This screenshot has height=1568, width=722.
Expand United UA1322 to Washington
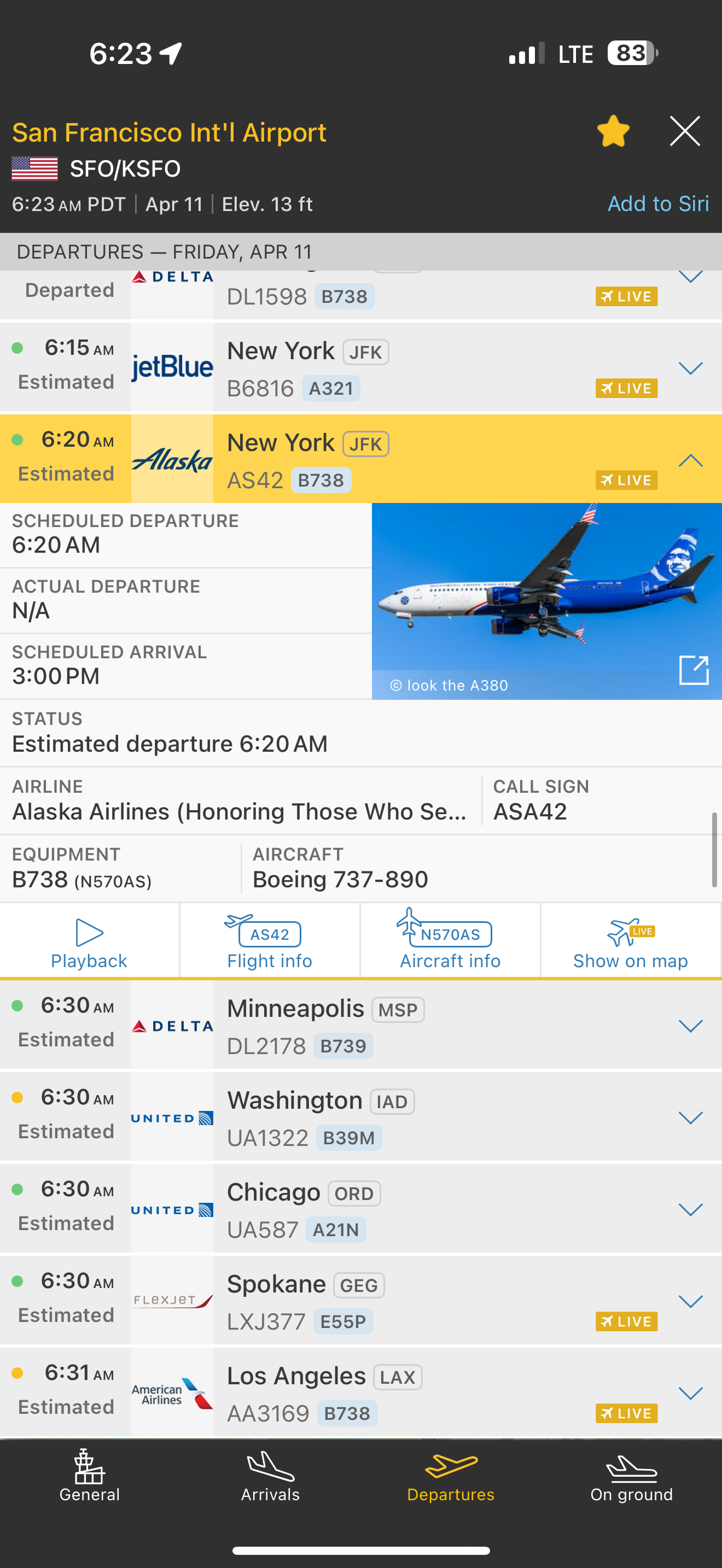690,1118
